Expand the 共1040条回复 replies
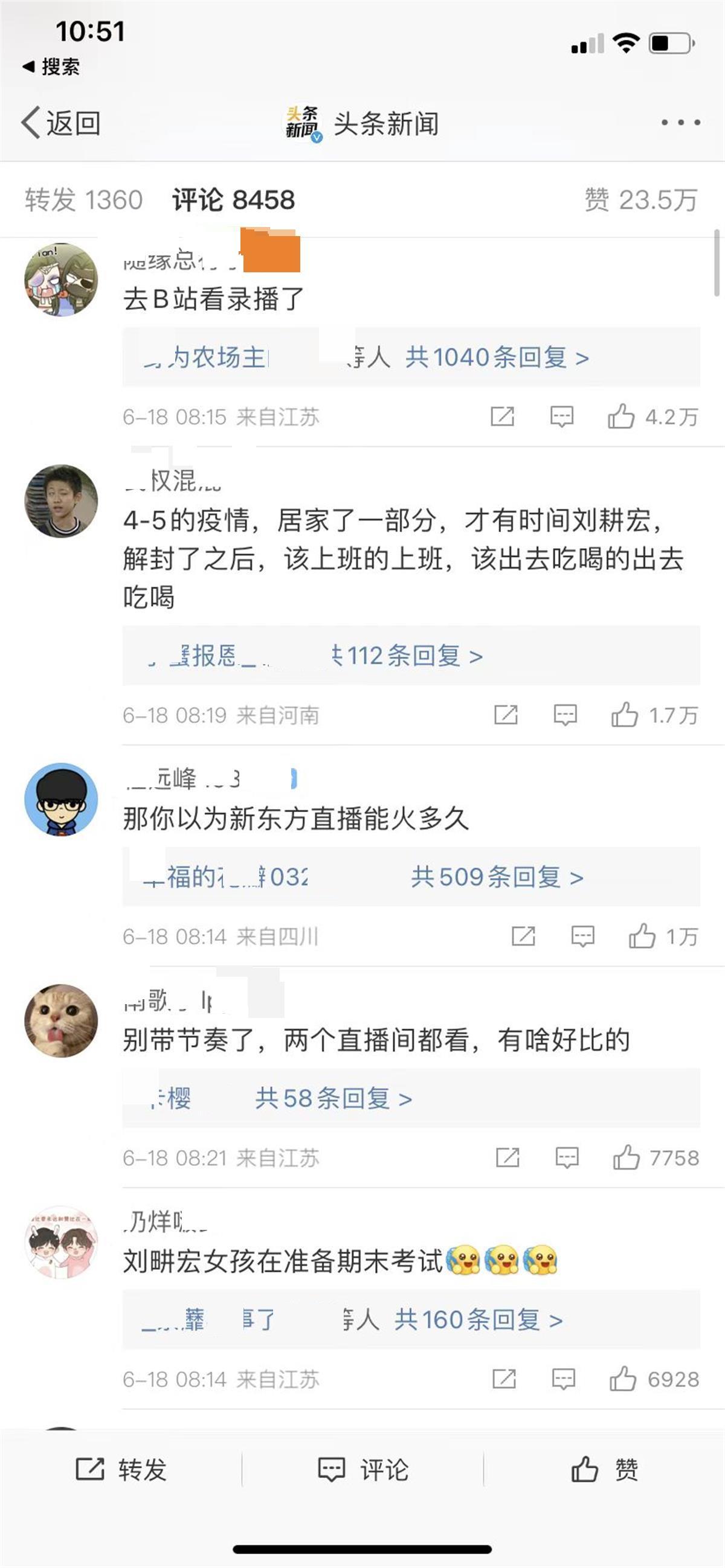Screen dimensions: 725x1568 497,357
